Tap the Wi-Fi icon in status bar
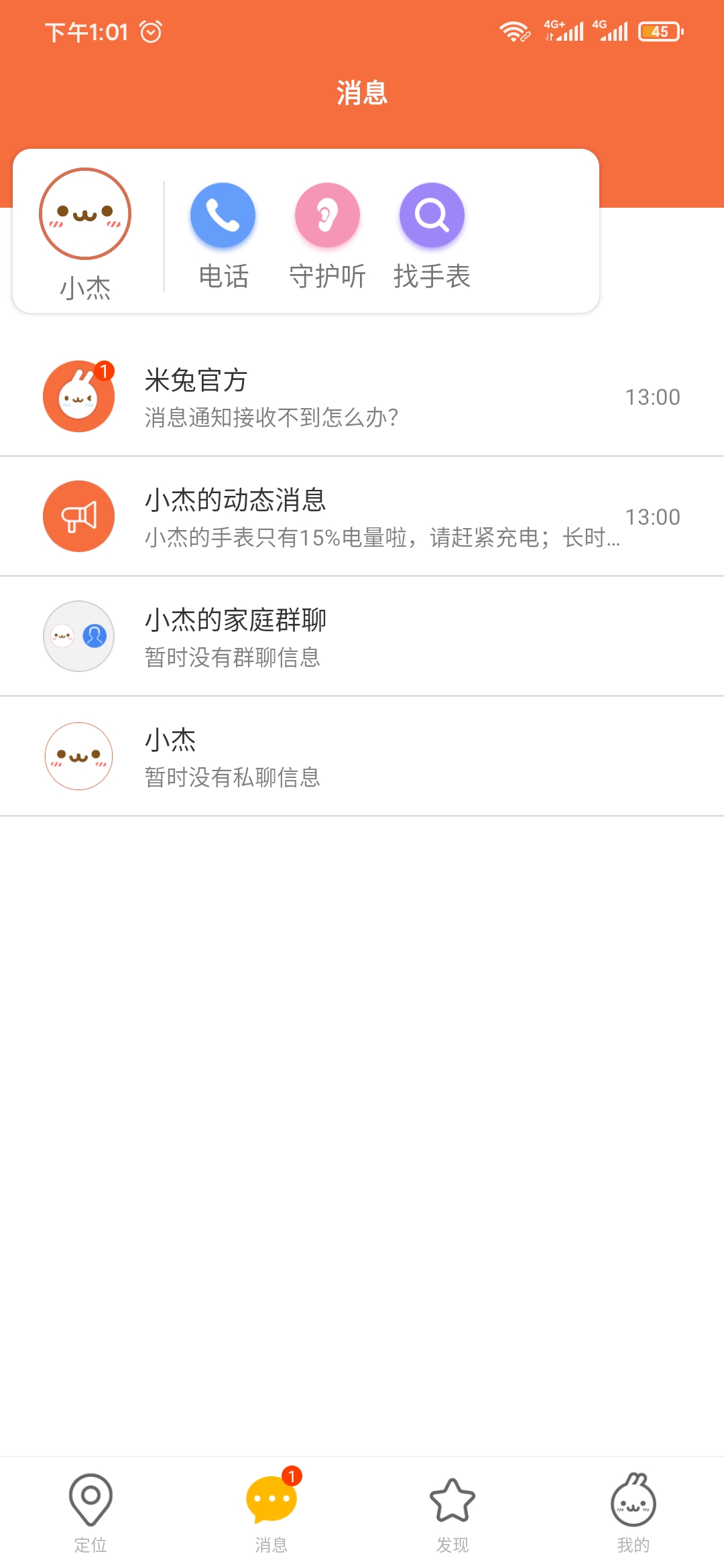The width and height of the screenshot is (724, 1568). pos(514,30)
